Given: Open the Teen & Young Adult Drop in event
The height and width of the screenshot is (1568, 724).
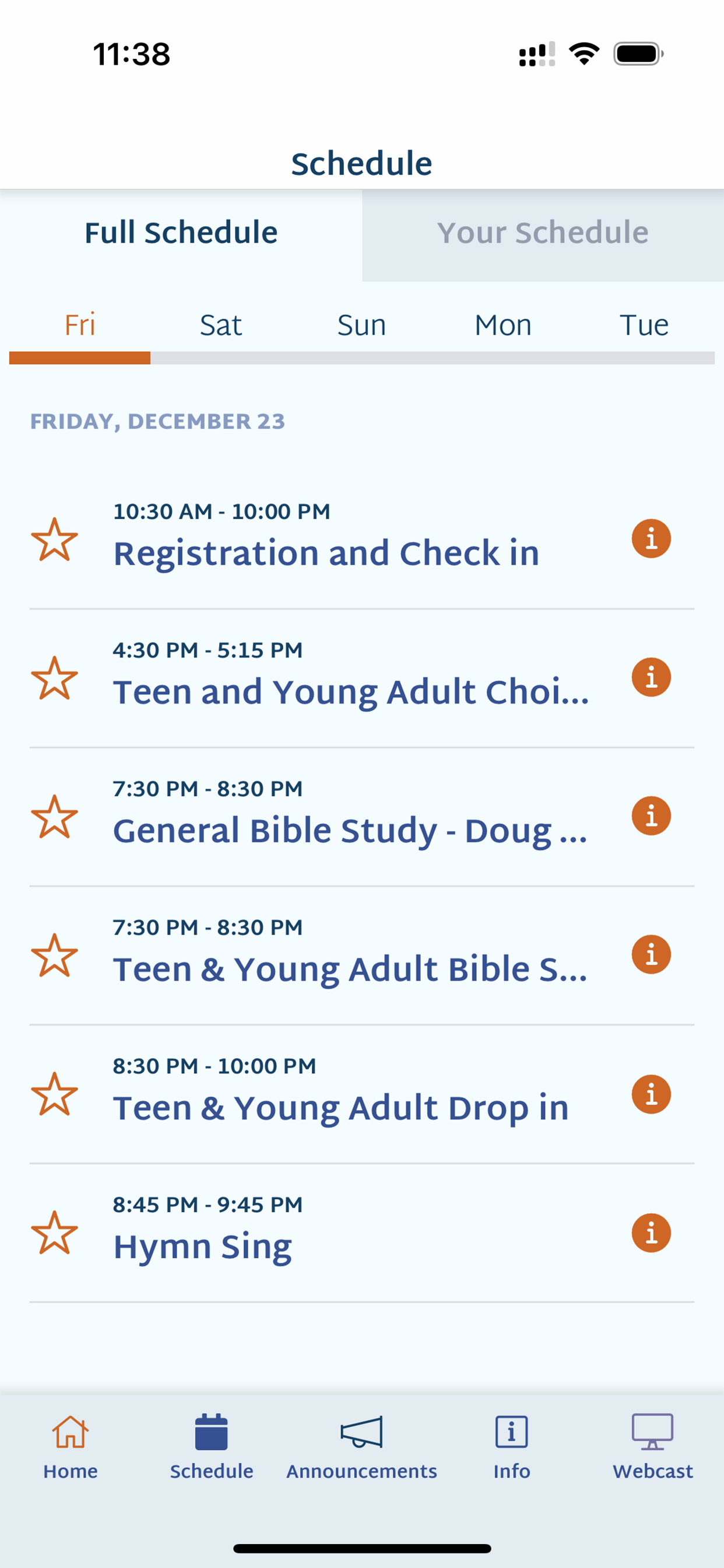Looking at the screenshot, I should (x=362, y=1094).
